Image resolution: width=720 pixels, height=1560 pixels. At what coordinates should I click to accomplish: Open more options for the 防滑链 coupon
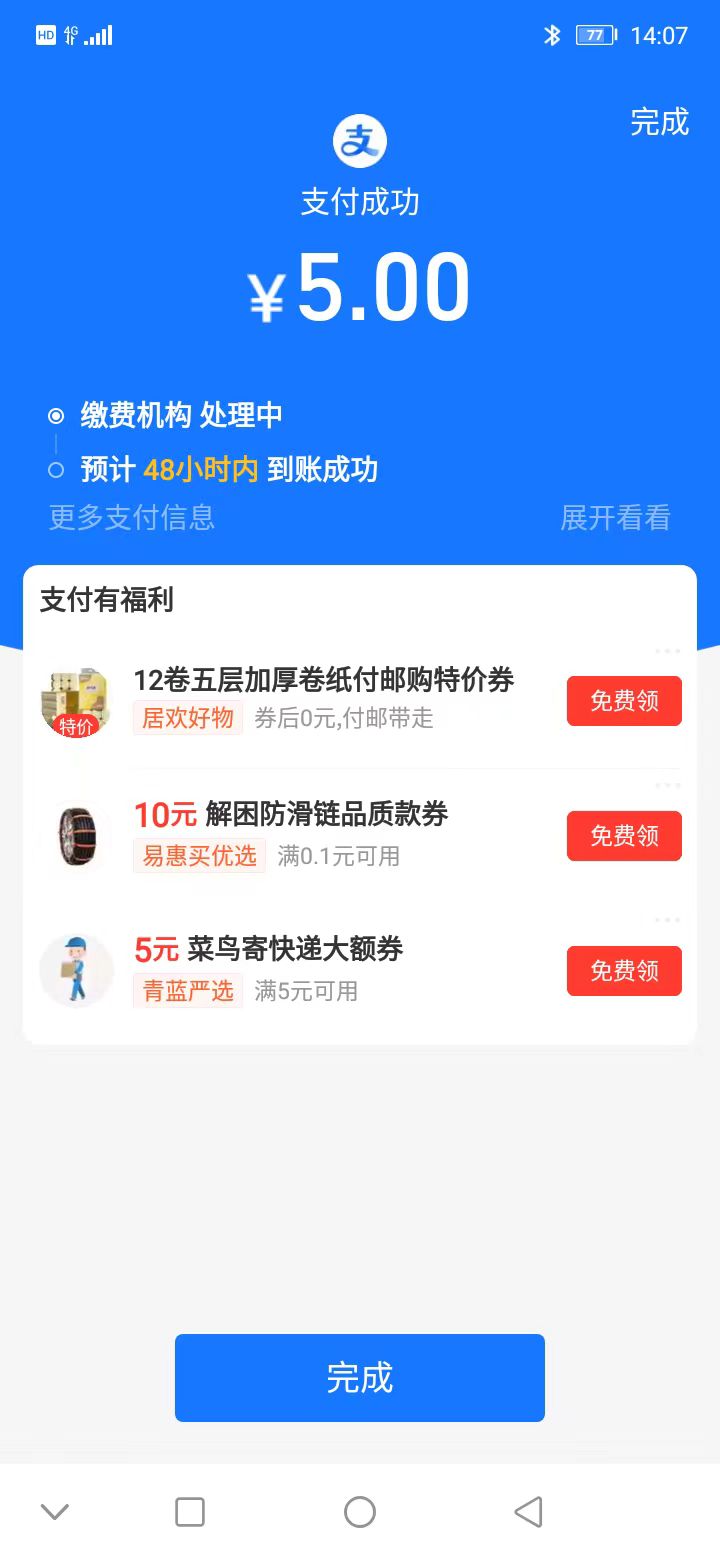(667, 786)
